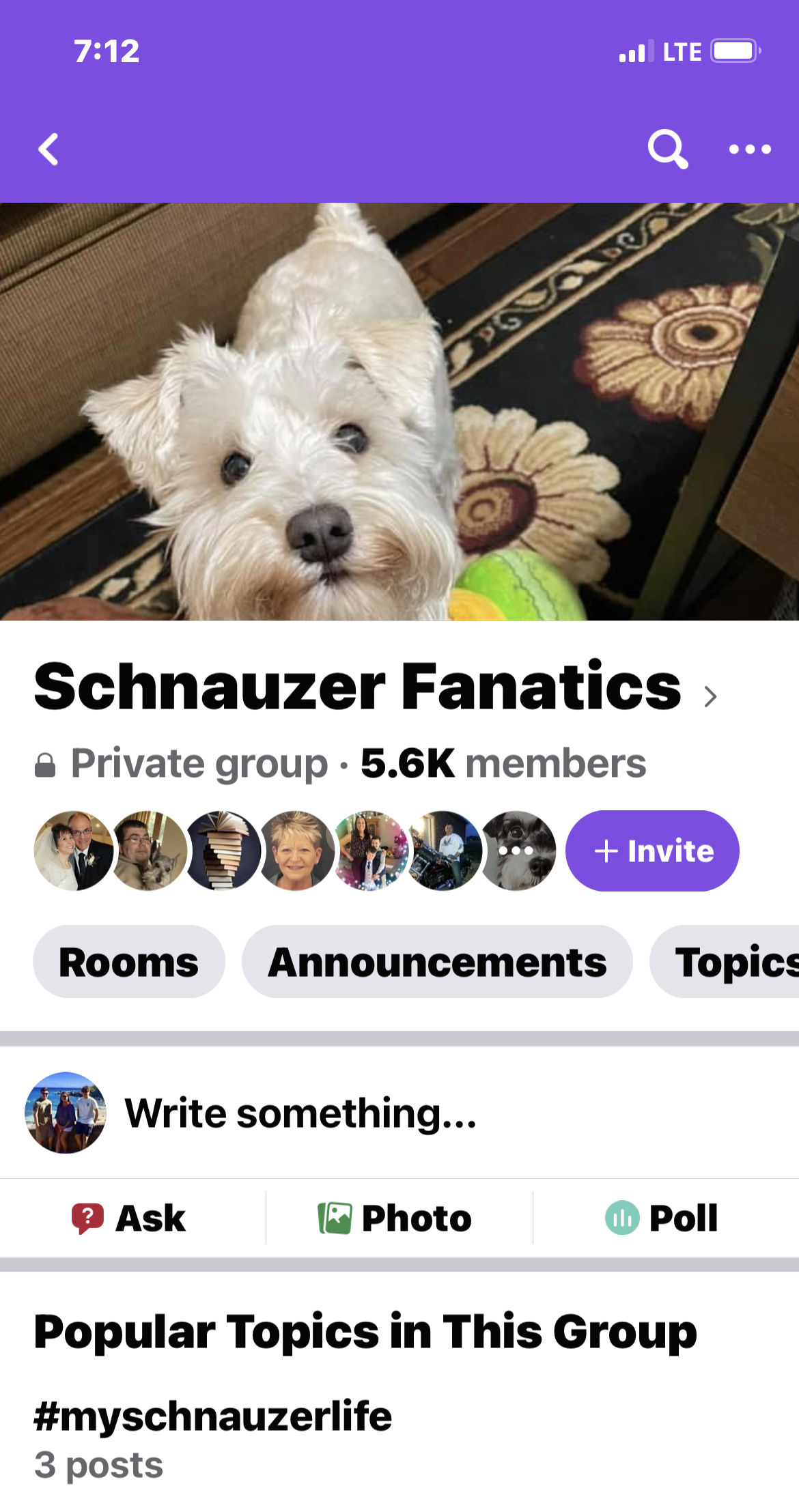799x1512 pixels.
Task: Search within the Schnauzer Fanatics group
Action: (x=667, y=149)
